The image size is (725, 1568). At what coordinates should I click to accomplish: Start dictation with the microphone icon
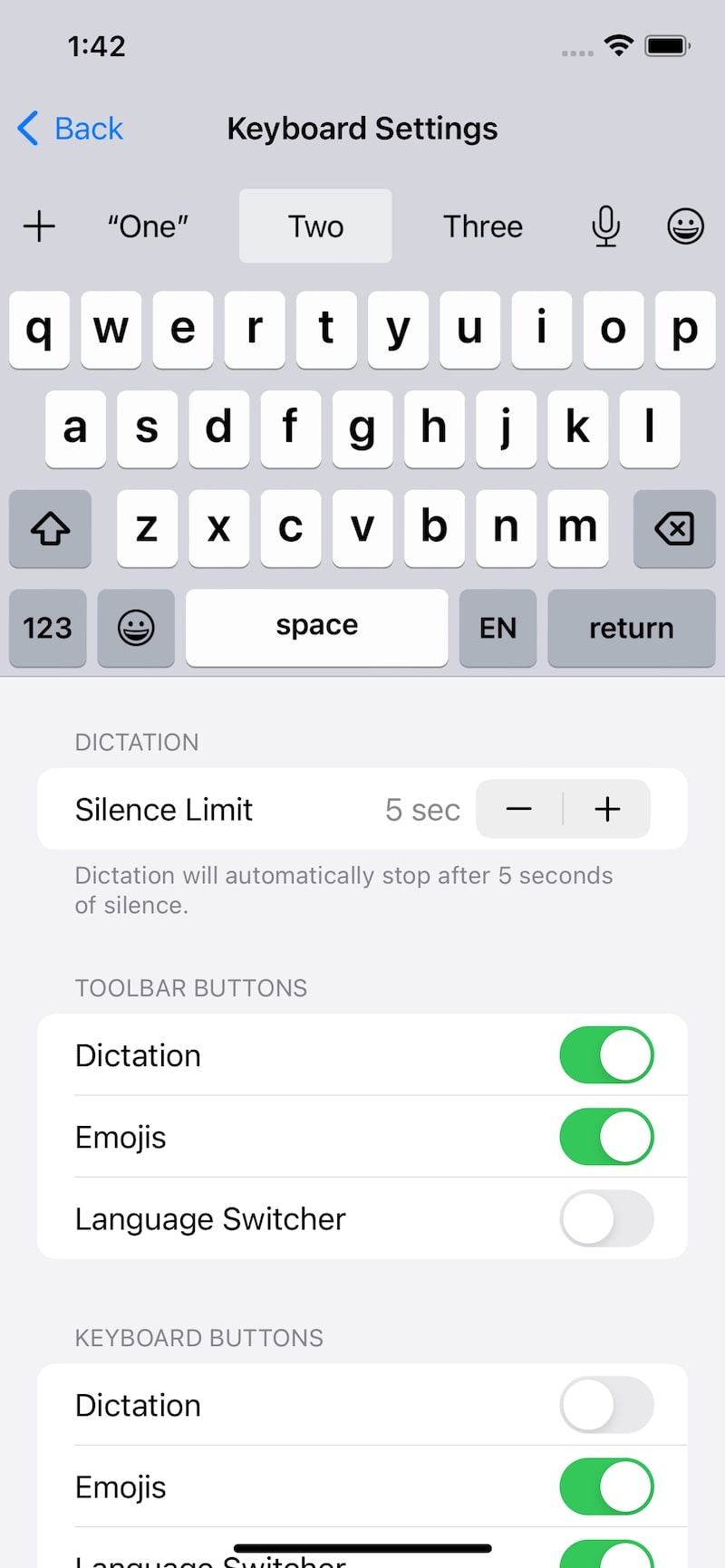[605, 226]
